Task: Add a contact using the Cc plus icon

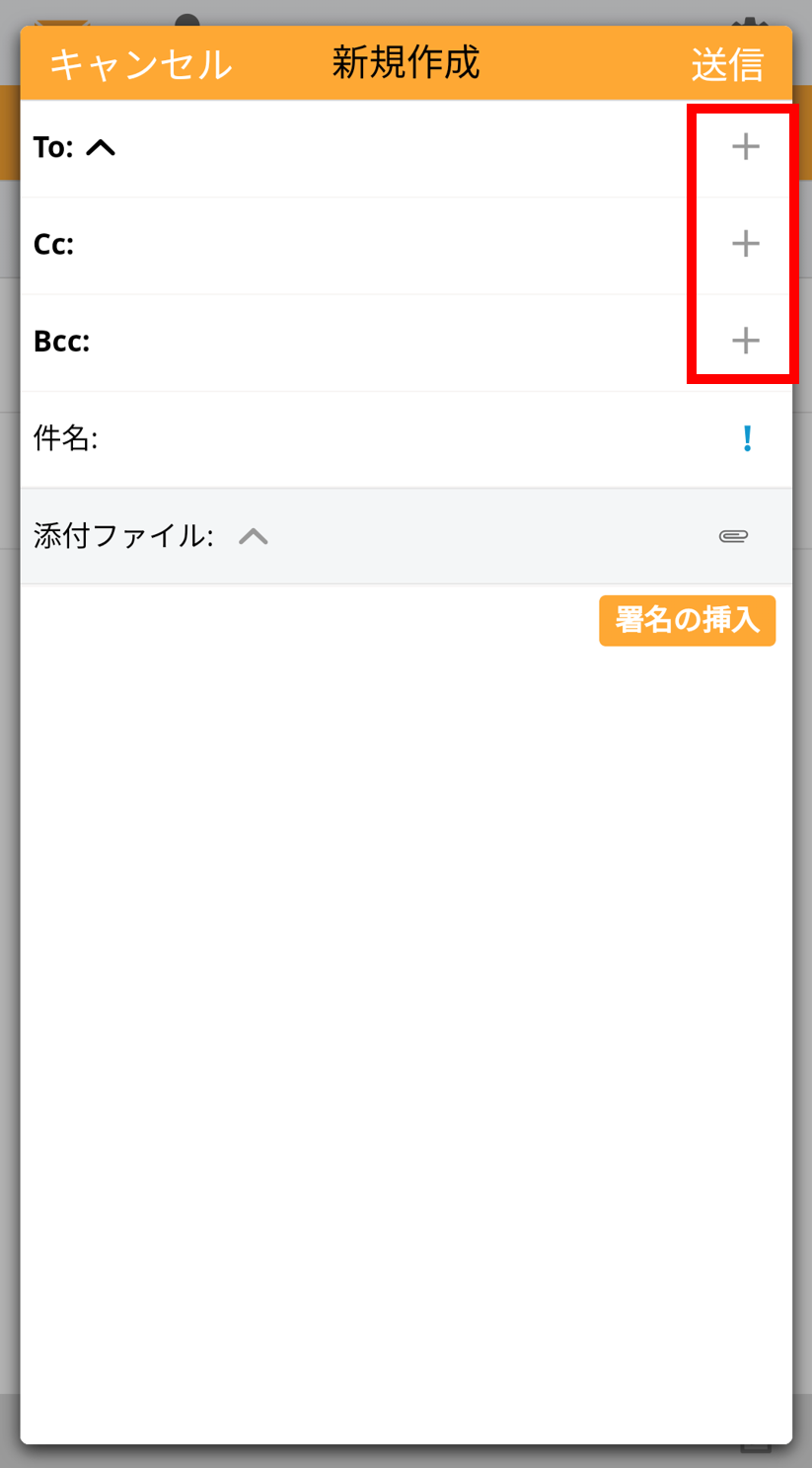Action: click(x=746, y=244)
